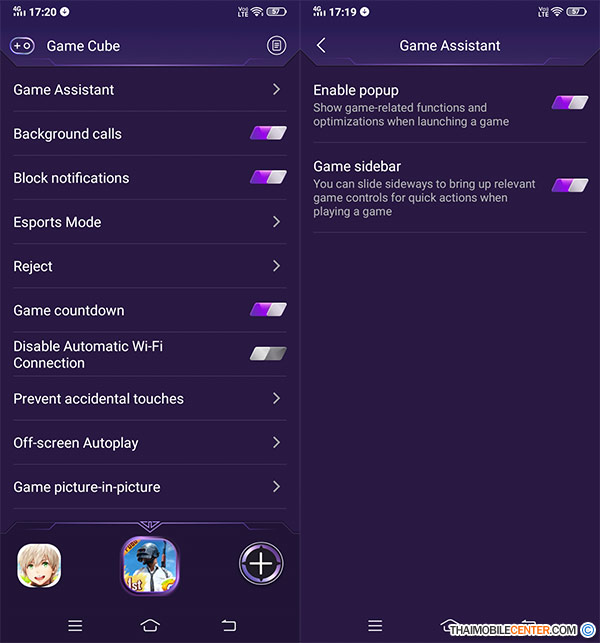This screenshot has height=643, width=600.
Task: Open Prevent accidental touches
Action: click(148, 399)
